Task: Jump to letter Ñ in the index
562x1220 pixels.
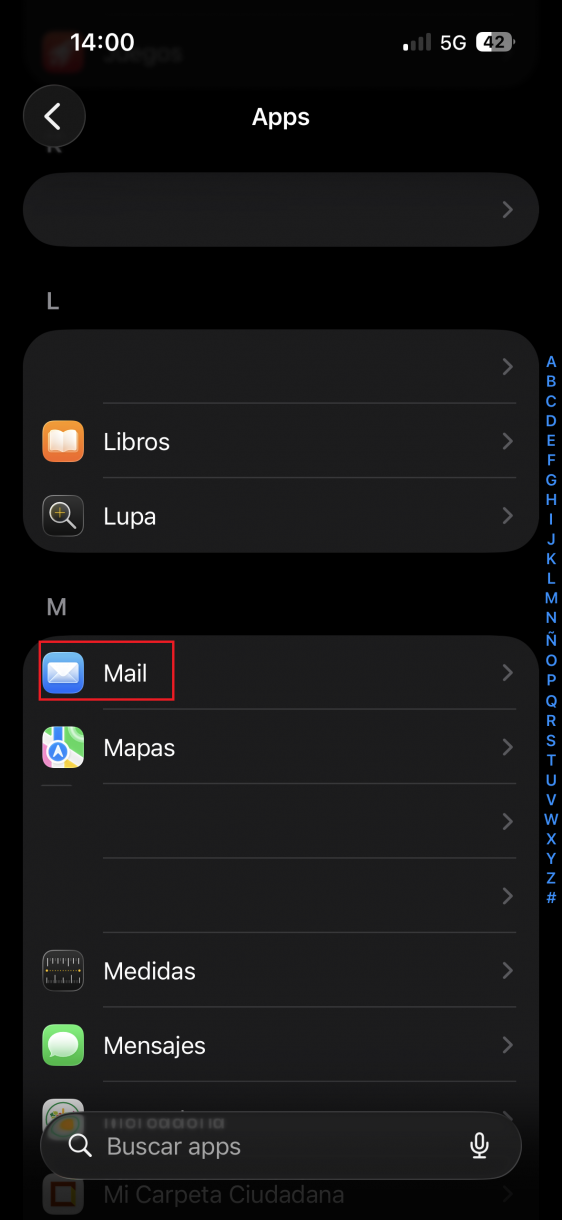Action: (551, 639)
